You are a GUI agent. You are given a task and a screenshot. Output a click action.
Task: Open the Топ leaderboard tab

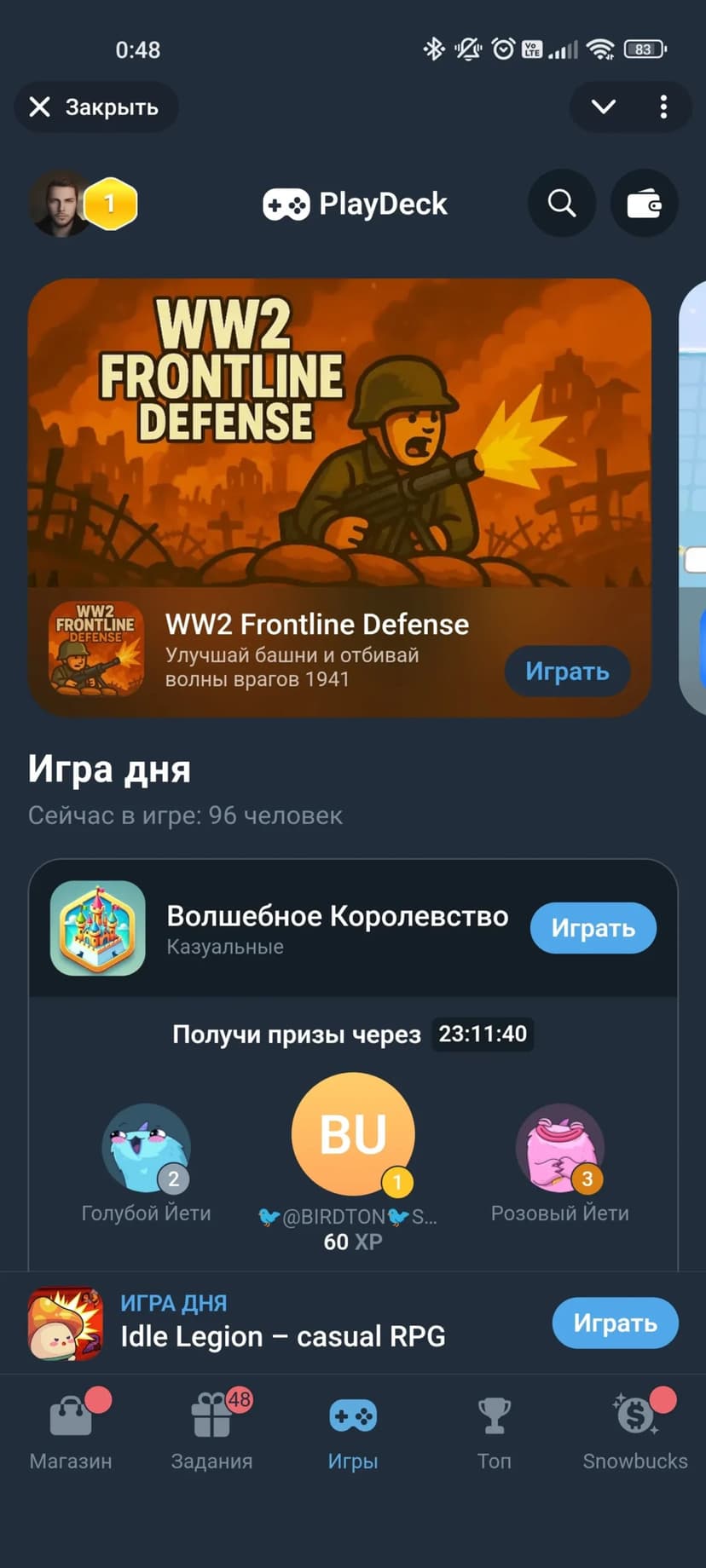point(494,1433)
